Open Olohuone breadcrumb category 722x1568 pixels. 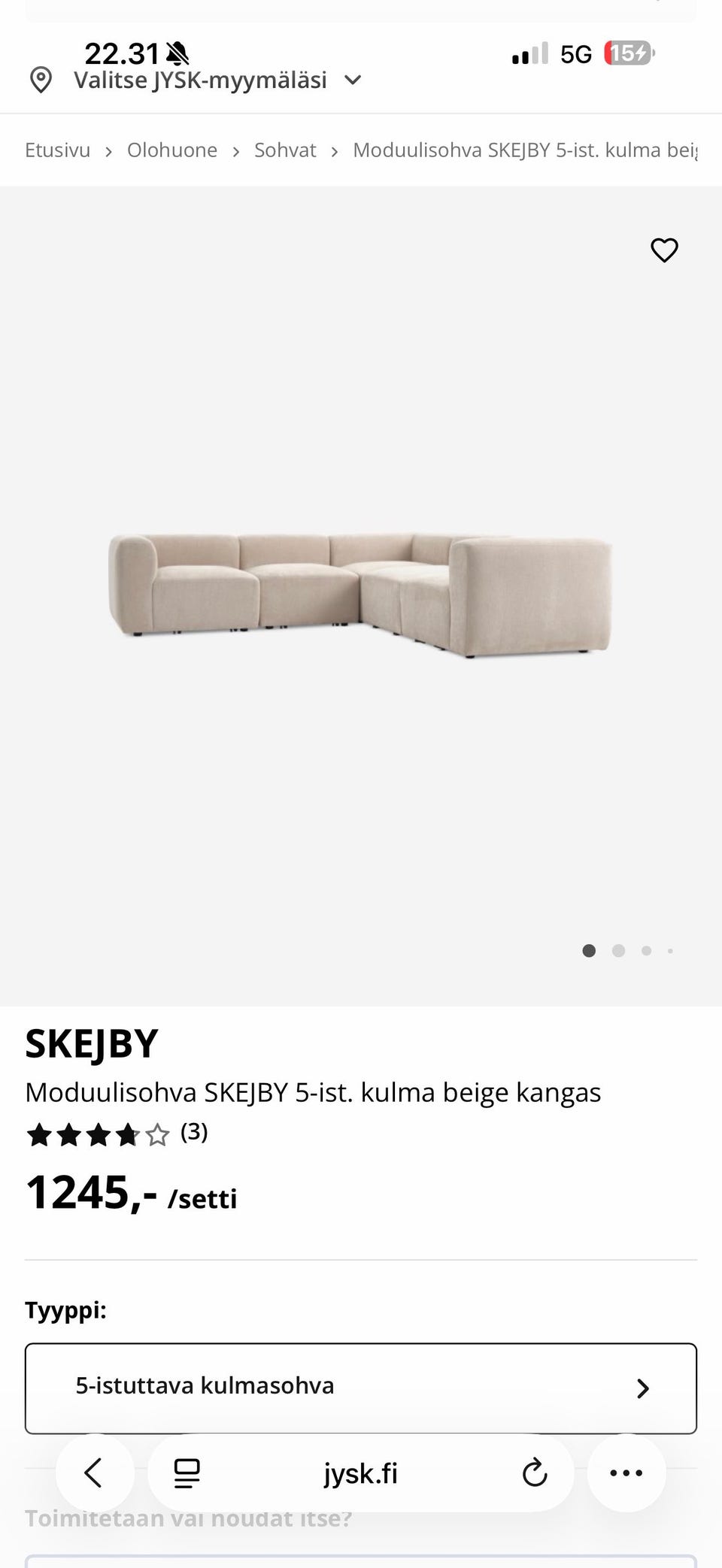(x=171, y=150)
